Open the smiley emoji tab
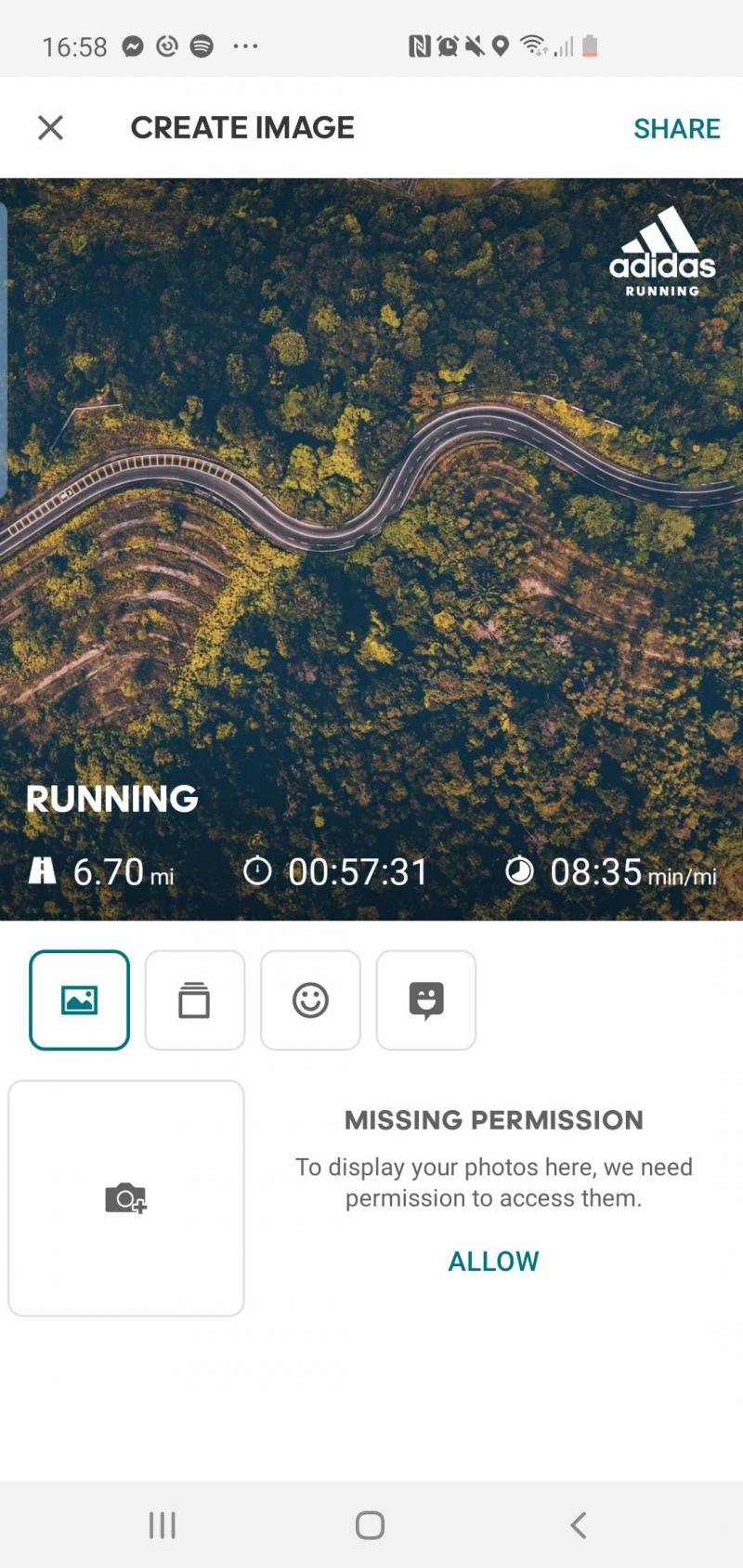The width and height of the screenshot is (743, 1568). tap(310, 1000)
